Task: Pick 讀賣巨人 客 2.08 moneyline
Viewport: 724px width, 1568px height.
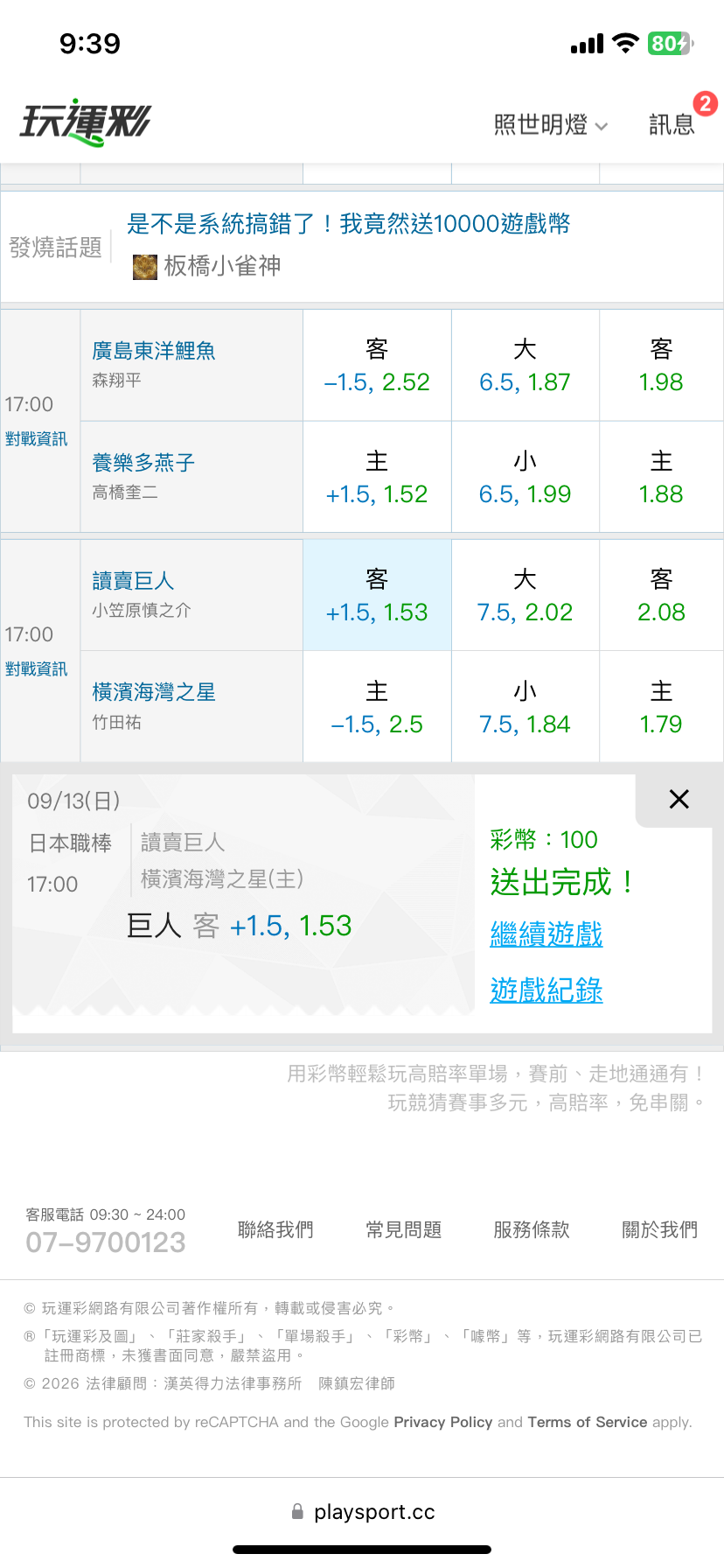Action: point(661,596)
